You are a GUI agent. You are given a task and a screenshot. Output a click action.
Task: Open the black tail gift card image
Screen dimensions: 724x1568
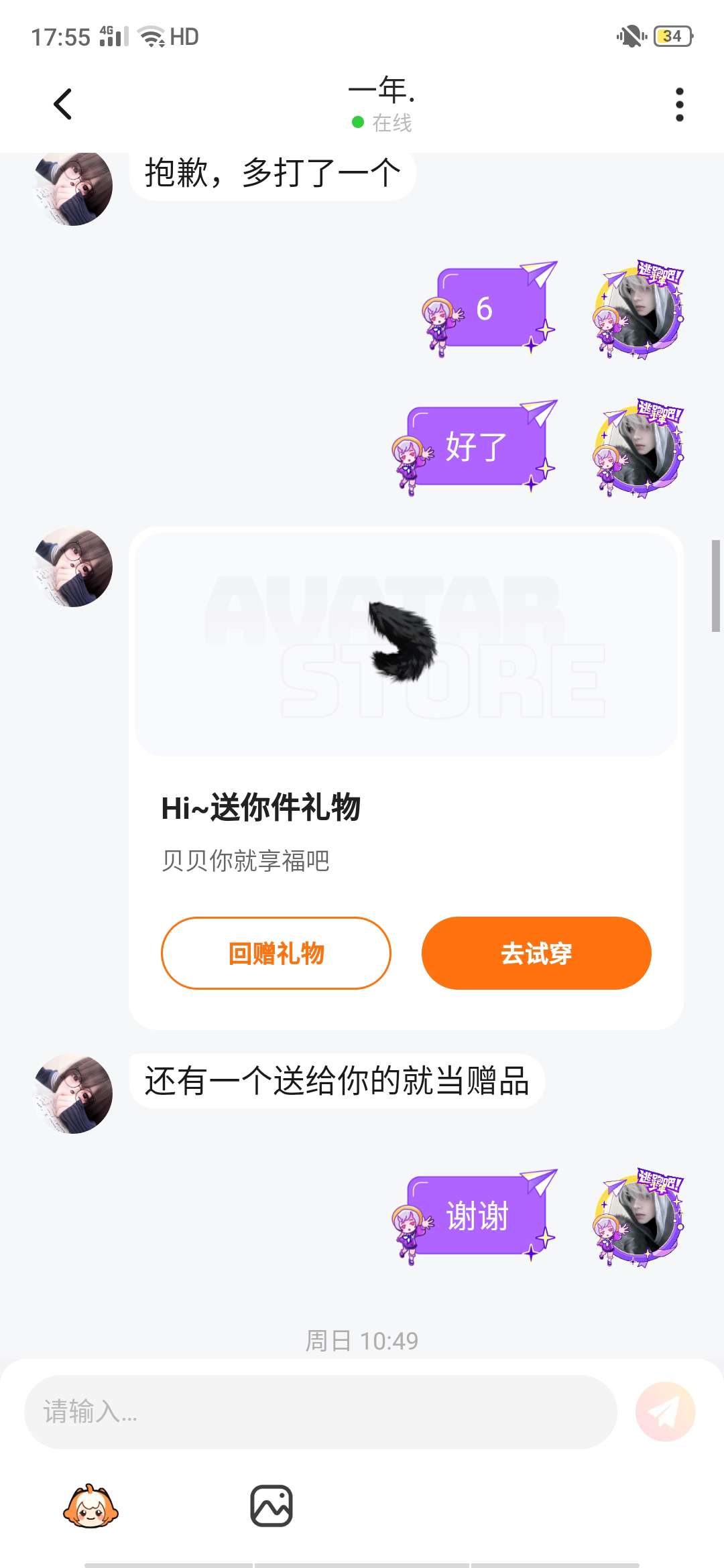406,642
